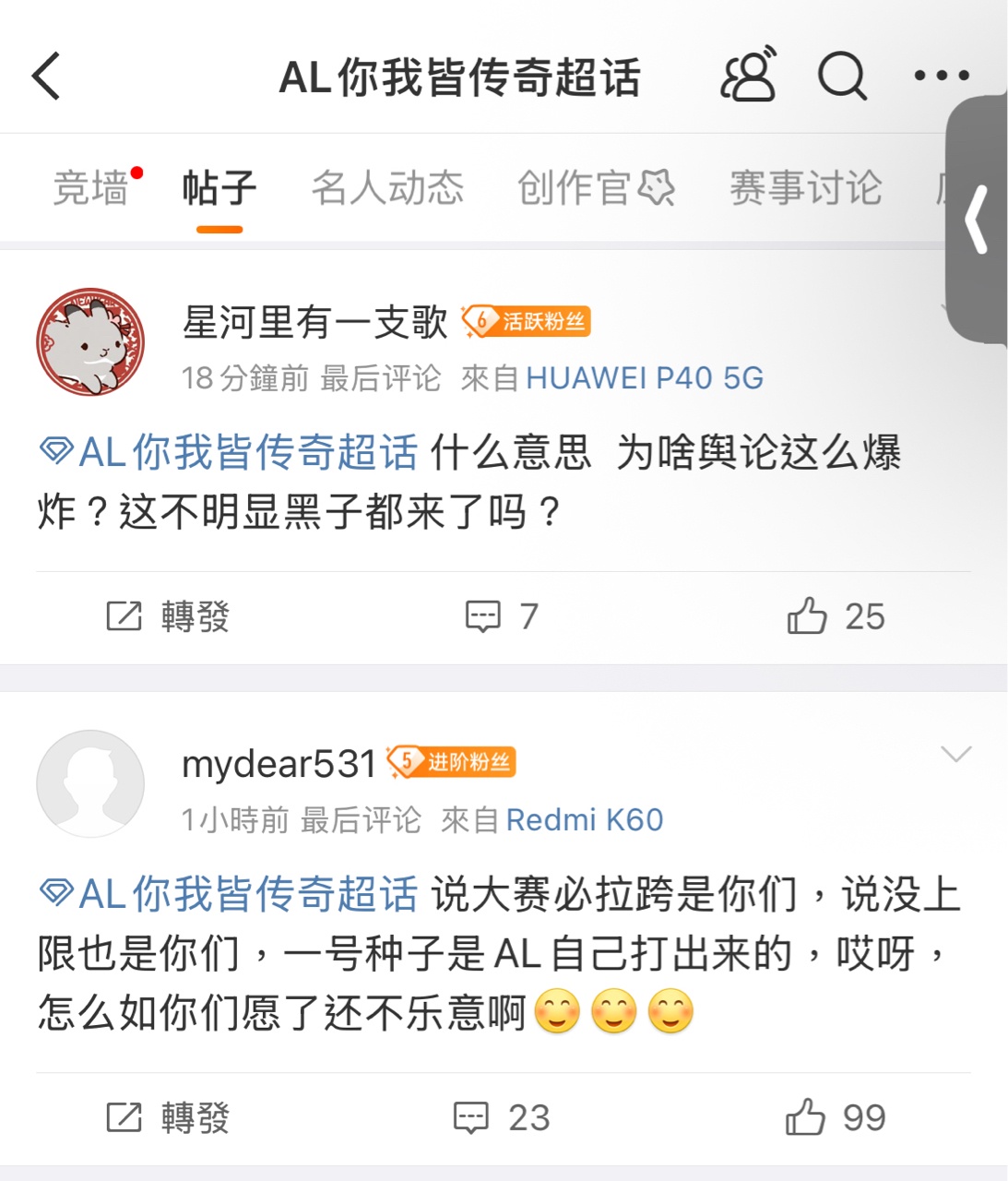Switch to the 名人动态 tab
The height and width of the screenshot is (1181, 1008).
pos(387,188)
